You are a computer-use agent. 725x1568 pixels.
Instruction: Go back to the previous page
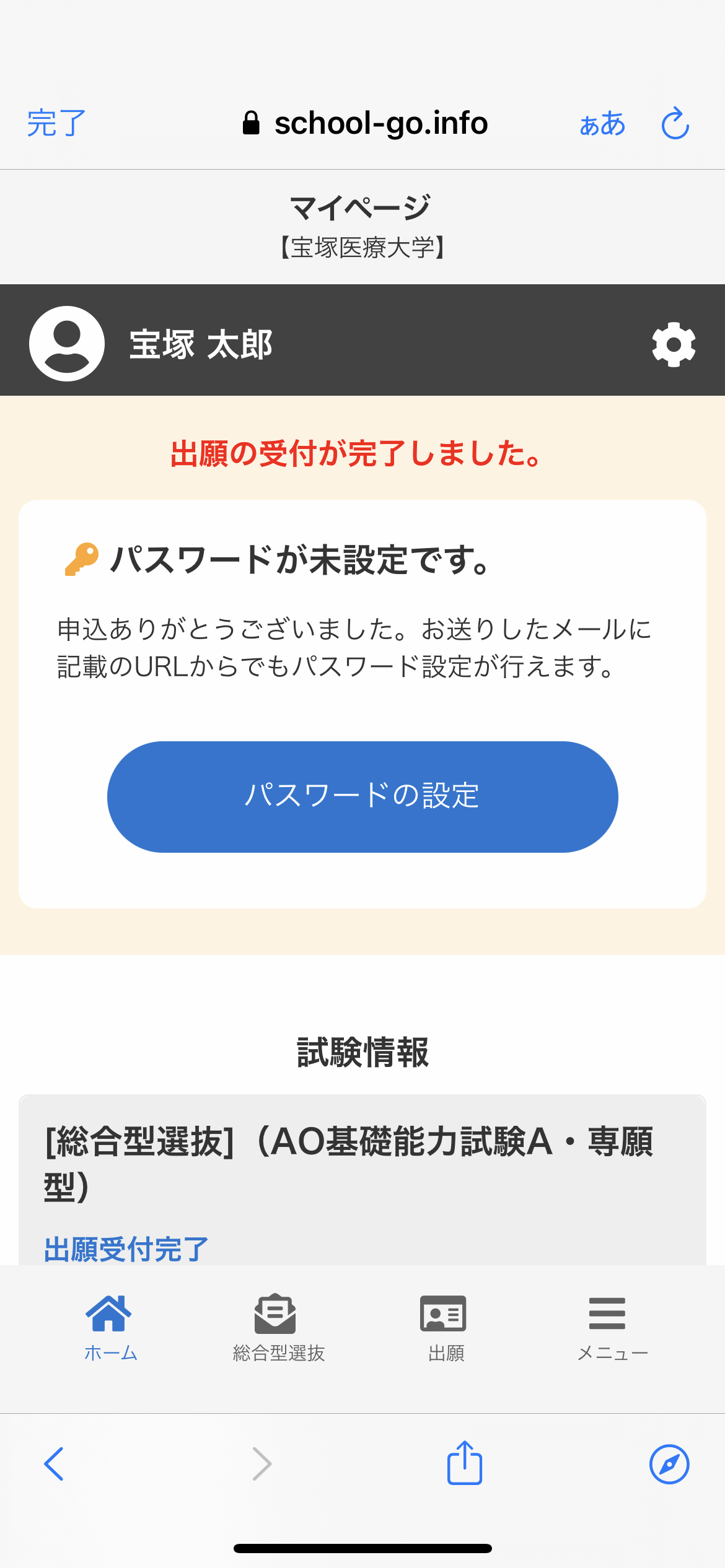[x=55, y=1464]
